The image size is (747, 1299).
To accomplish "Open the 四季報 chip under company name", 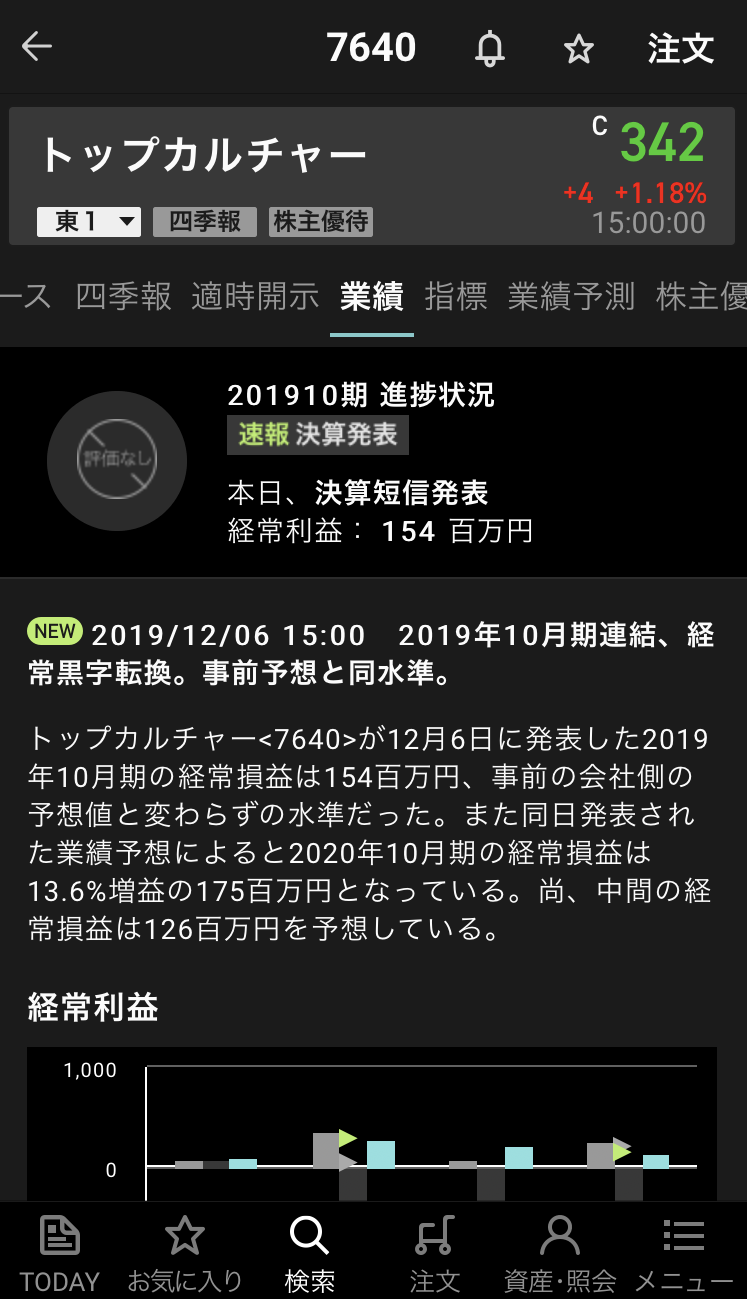I will [205, 221].
